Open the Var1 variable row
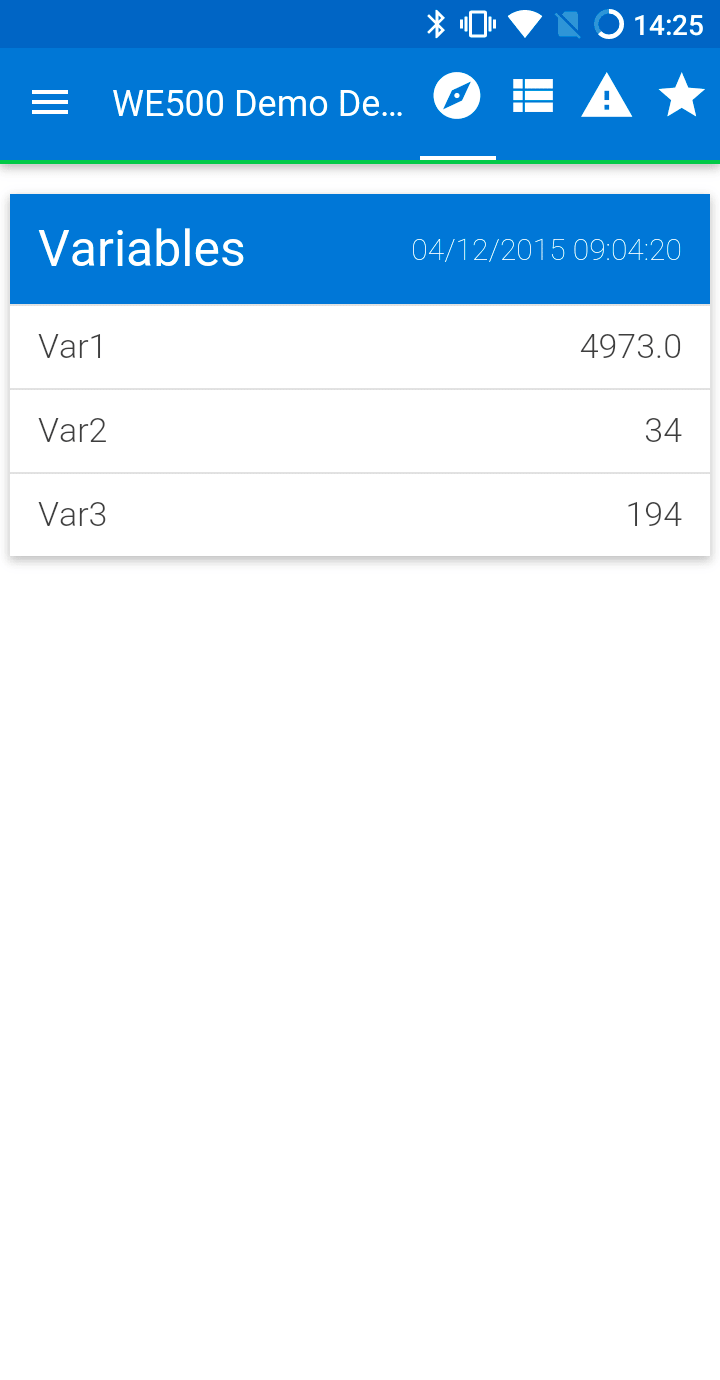This screenshot has width=720, height=1380. click(x=360, y=347)
